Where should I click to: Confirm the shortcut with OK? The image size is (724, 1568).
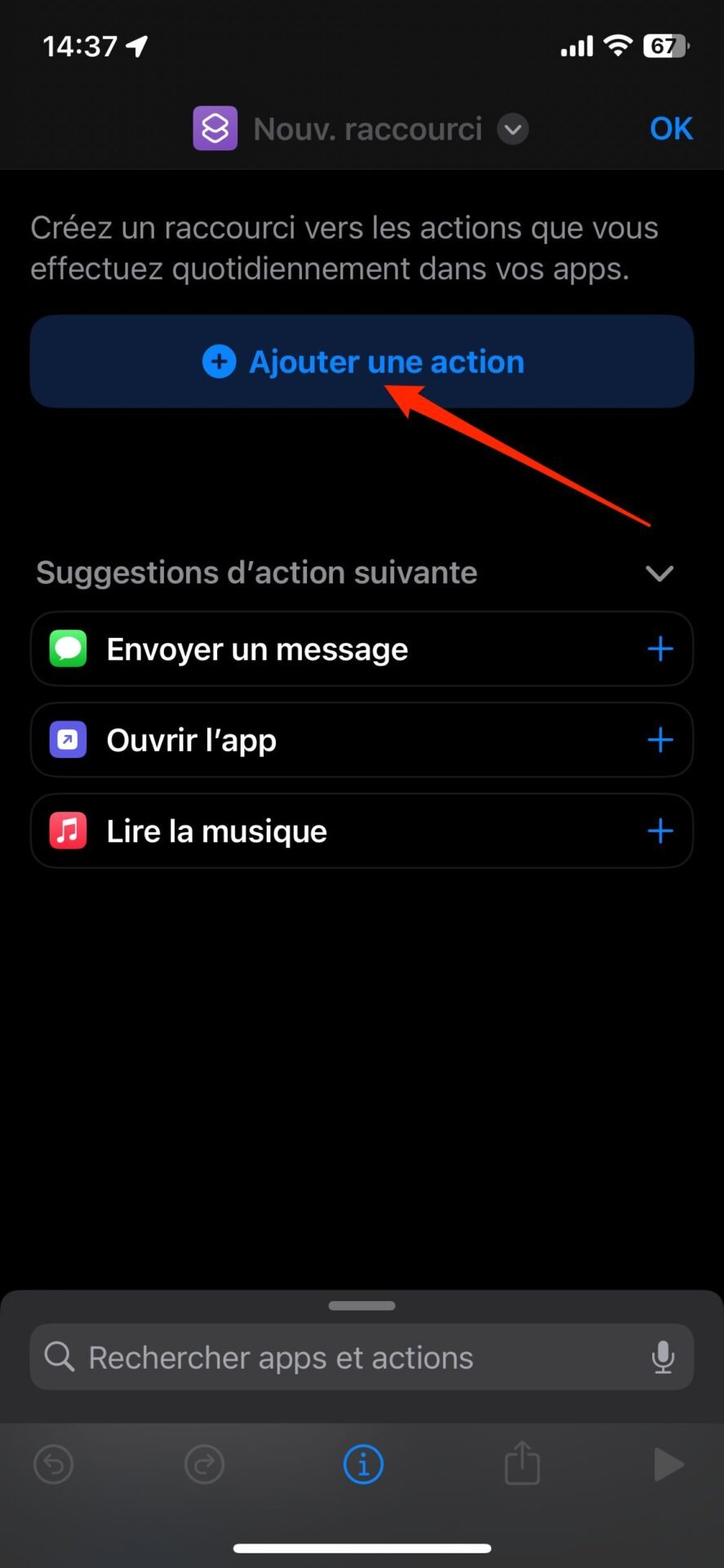tap(671, 128)
